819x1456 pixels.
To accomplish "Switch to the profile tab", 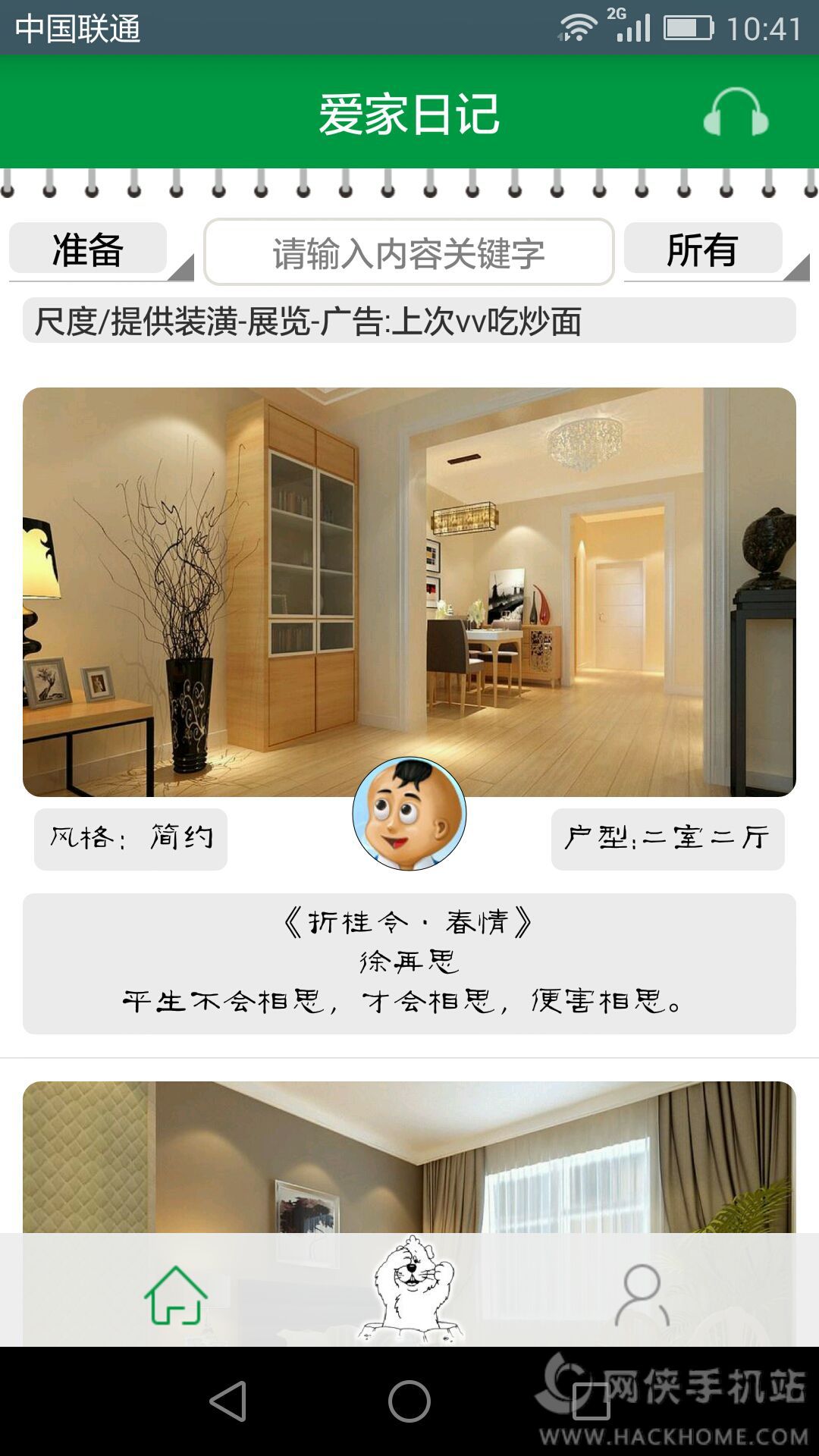I will [x=642, y=1295].
